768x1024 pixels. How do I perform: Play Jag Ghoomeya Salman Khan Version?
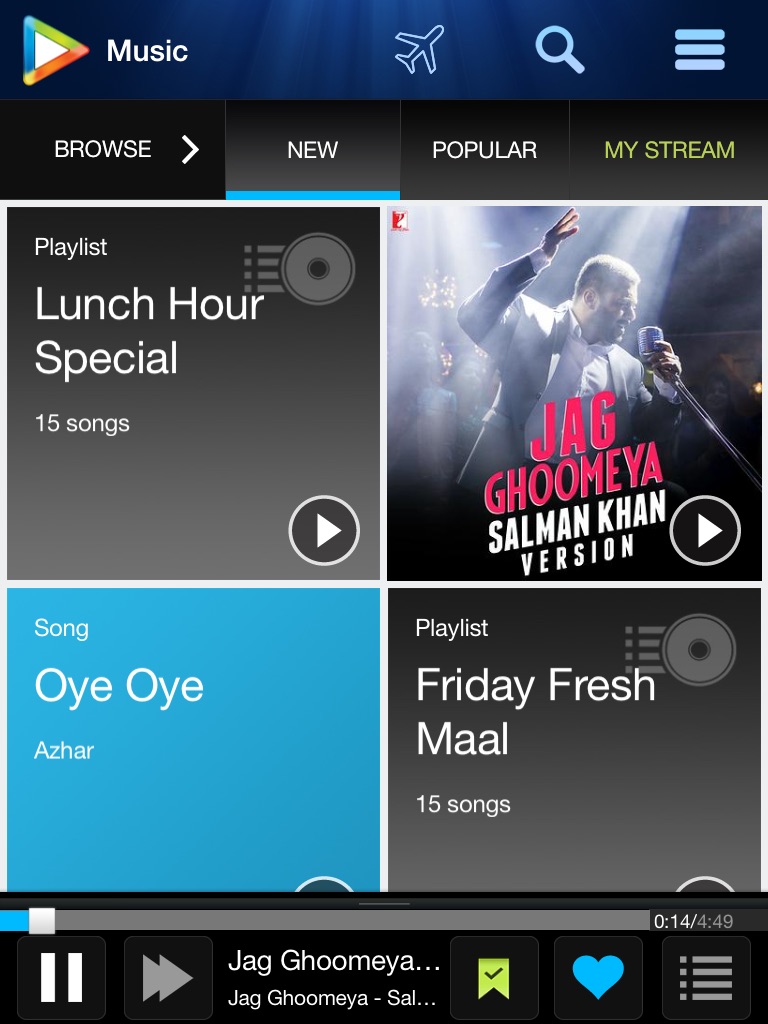[x=705, y=530]
